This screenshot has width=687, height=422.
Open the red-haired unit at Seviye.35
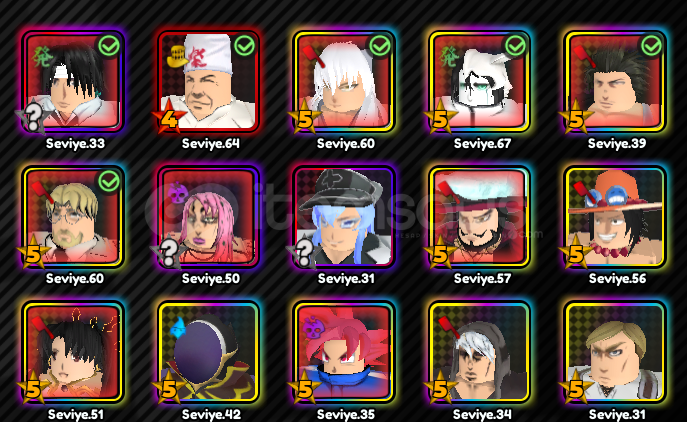(344, 352)
